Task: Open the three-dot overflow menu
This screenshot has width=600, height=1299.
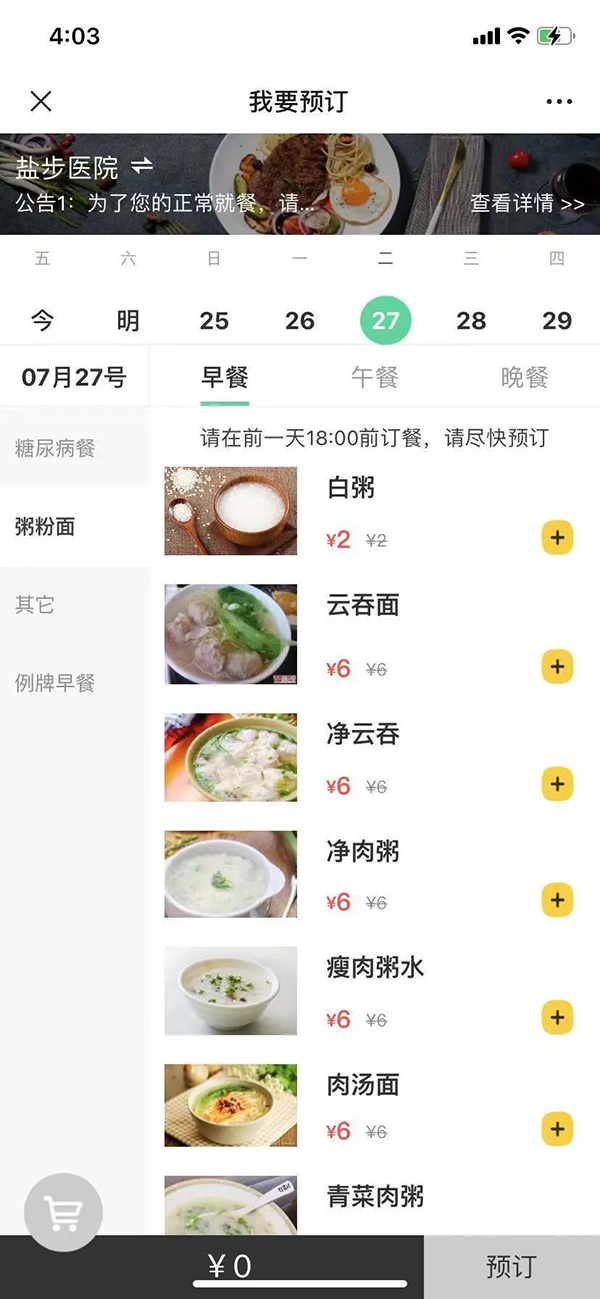Action: [559, 102]
